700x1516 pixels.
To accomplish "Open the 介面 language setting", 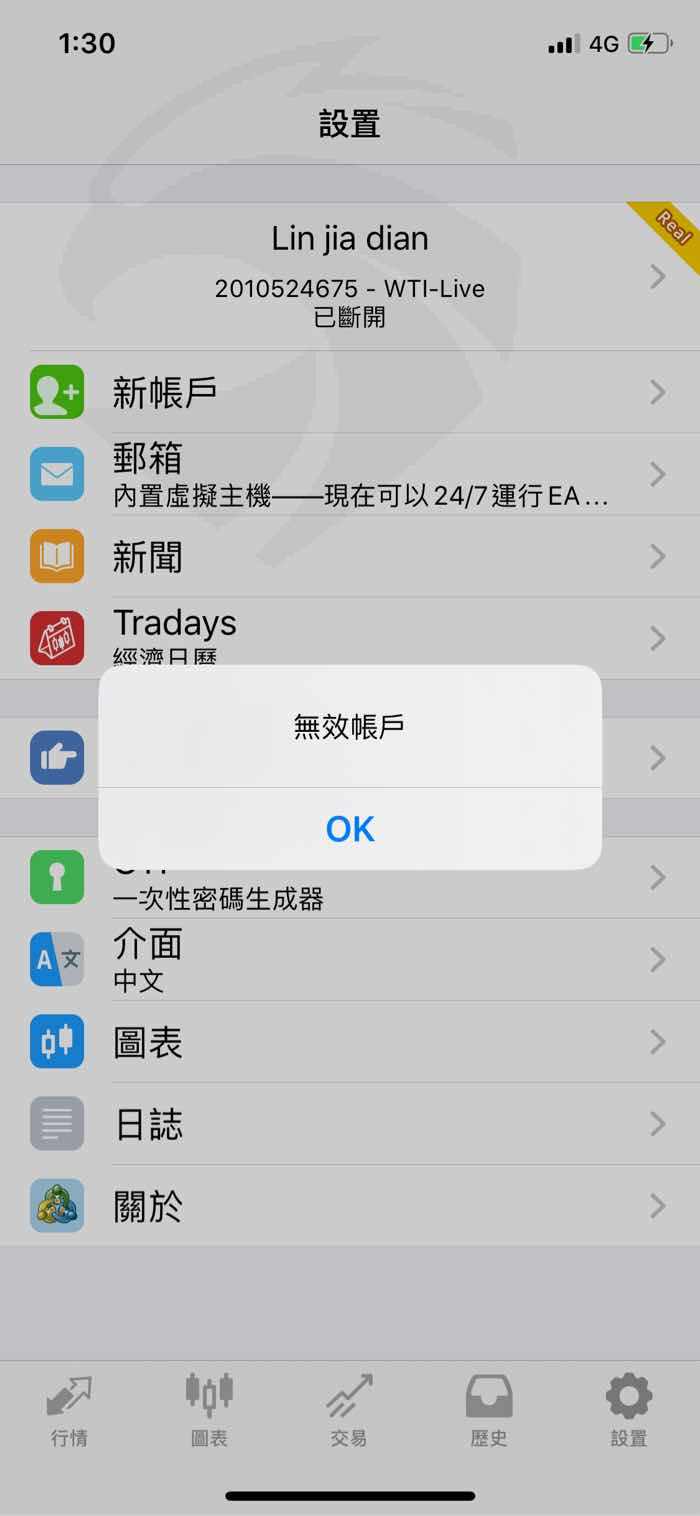I will [x=350, y=959].
